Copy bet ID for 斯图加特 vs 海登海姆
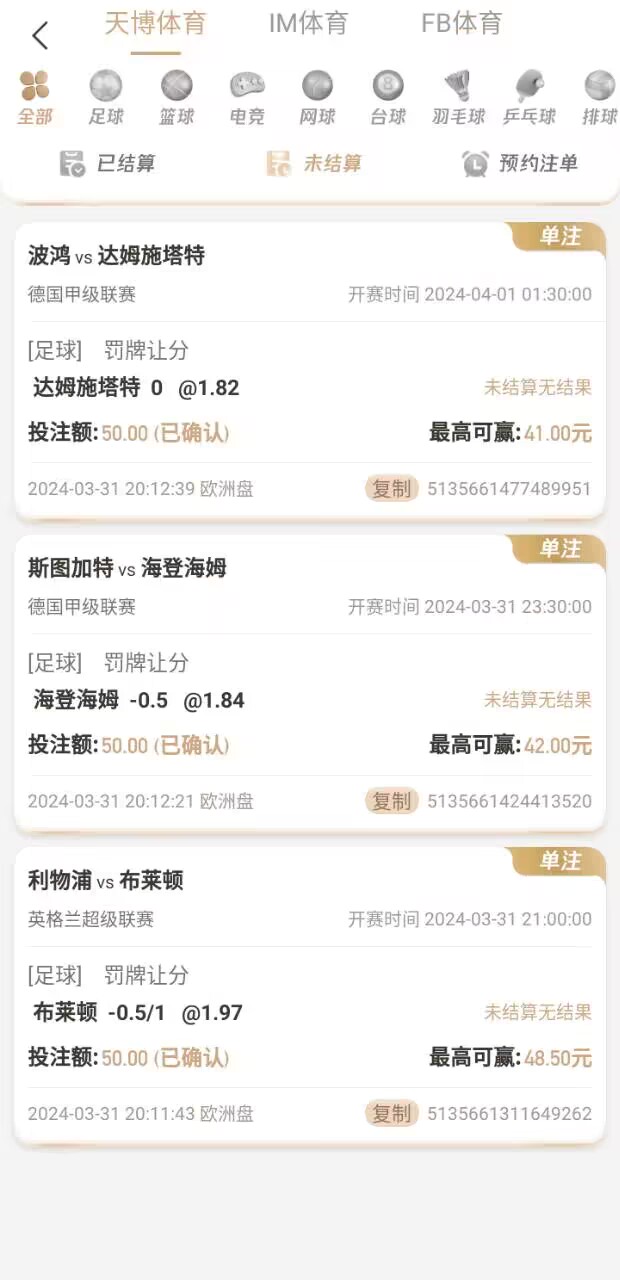The height and width of the screenshot is (1280, 620). (391, 801)
